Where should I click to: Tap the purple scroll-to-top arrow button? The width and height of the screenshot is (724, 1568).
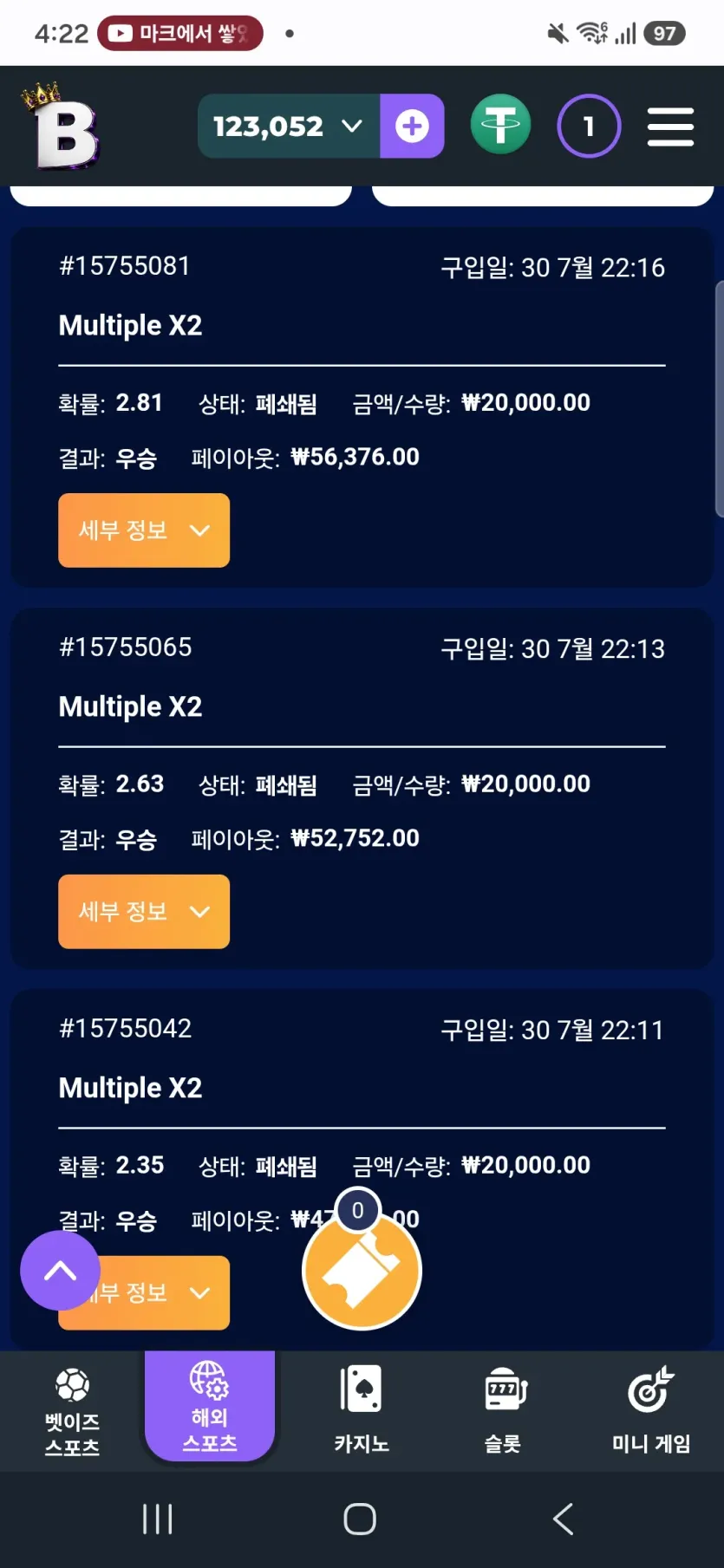pyautogui.click(x=61, y=1271)
